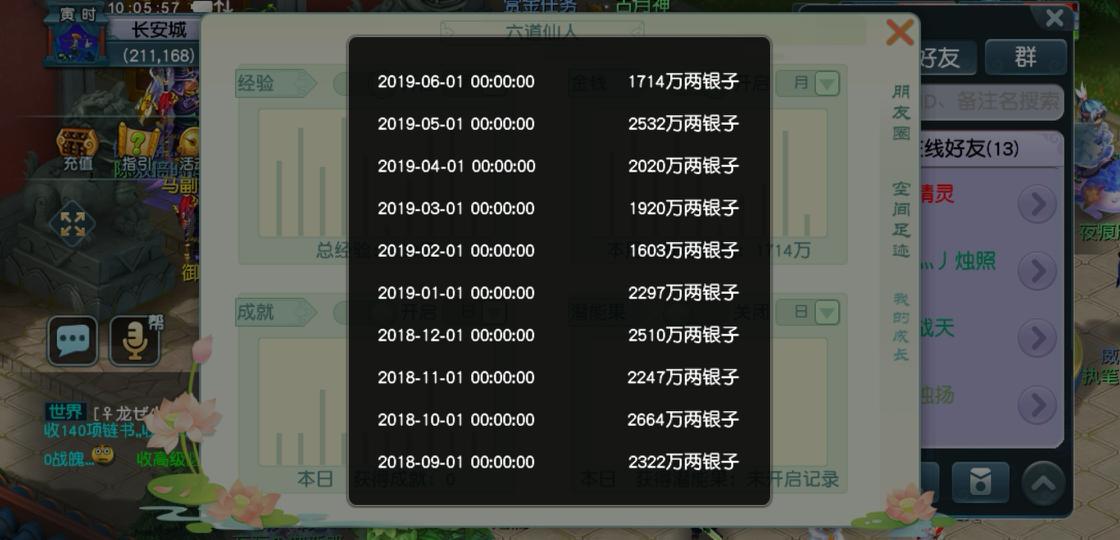Open the 朋友圈 side tab

click(901, 112)
